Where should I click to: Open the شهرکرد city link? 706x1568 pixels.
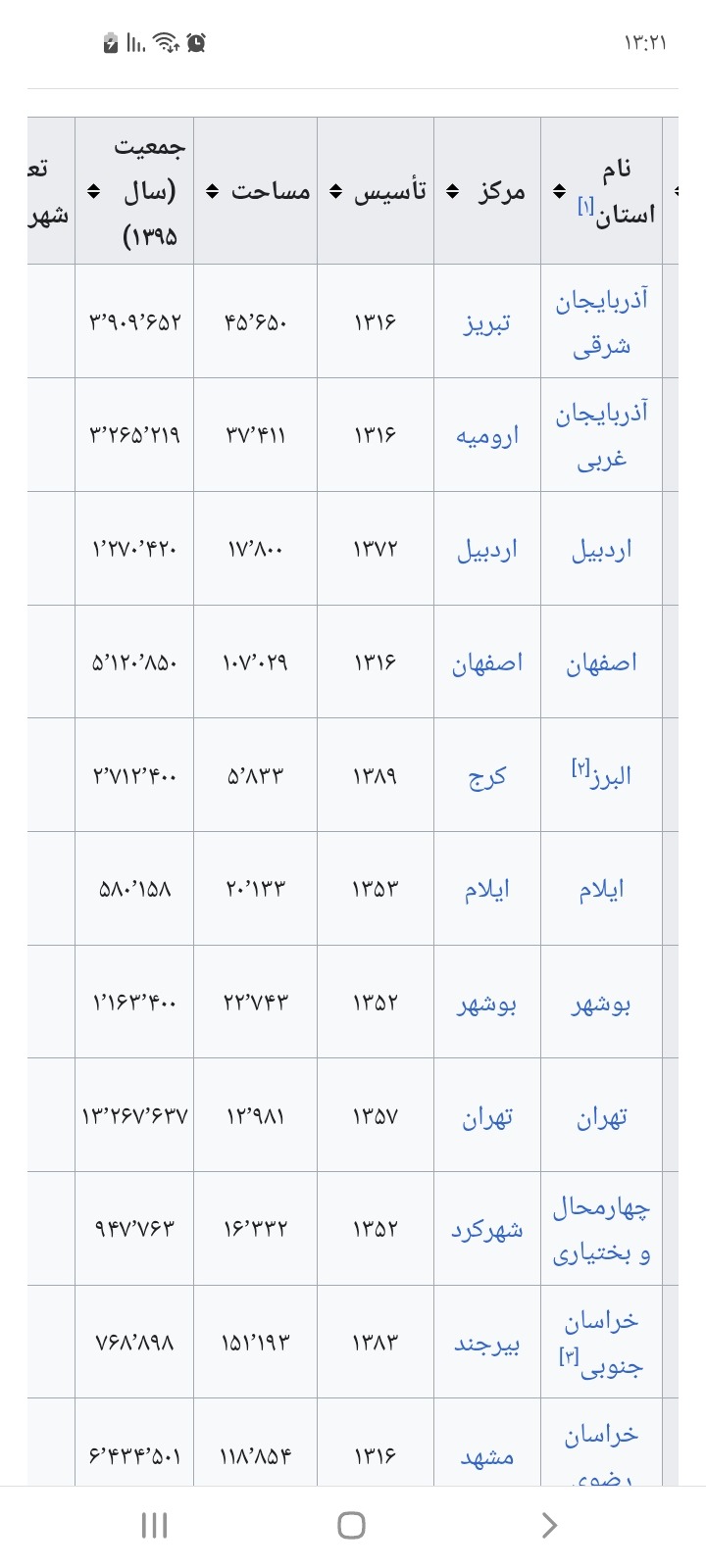[x=487, y=1230]
